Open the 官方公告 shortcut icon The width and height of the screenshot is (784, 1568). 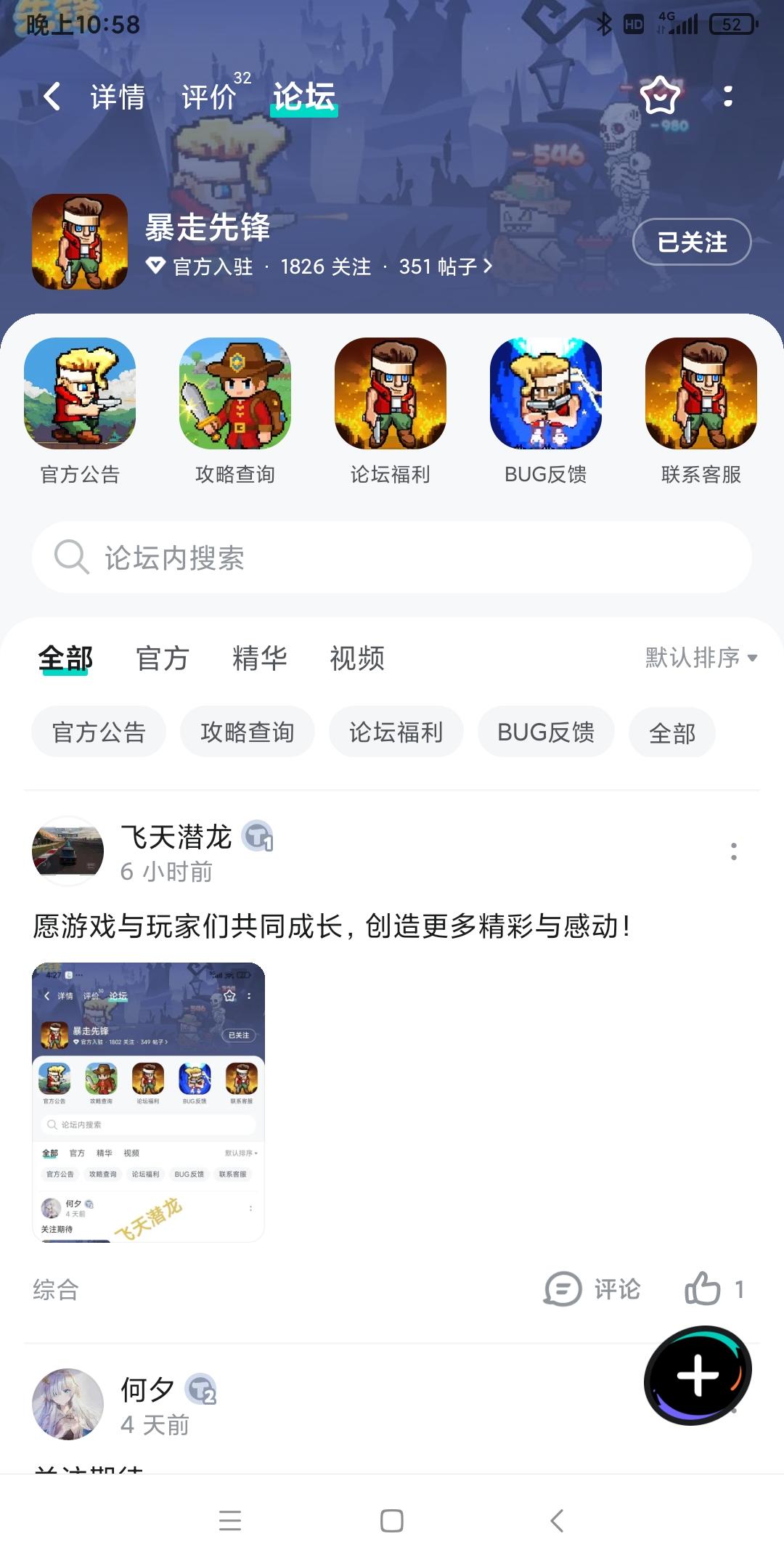click(80, 396)
